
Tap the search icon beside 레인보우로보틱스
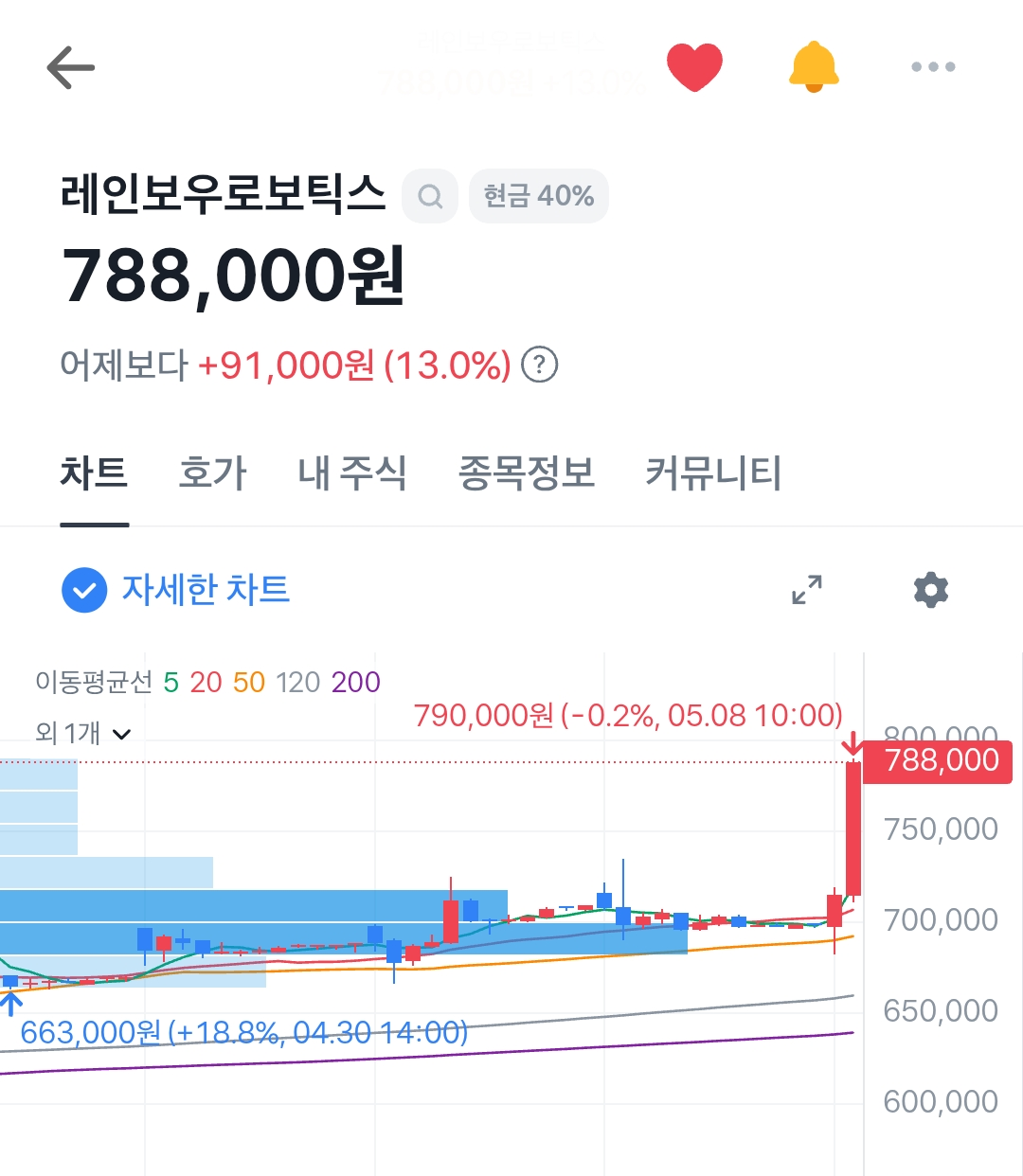click(x=430, y=196)
